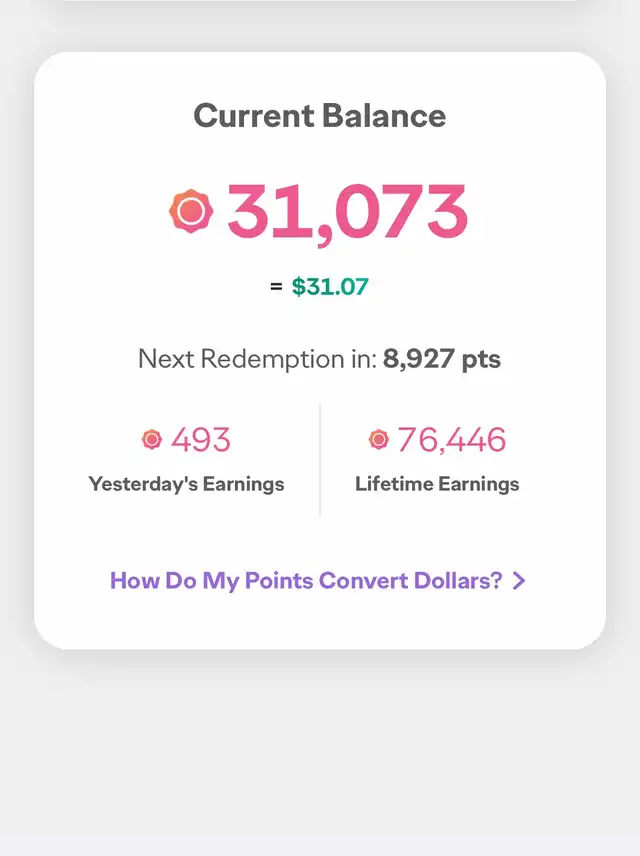
Task: Open How Do My Points Convert Dollars link
Action: (x=317, y=581)
